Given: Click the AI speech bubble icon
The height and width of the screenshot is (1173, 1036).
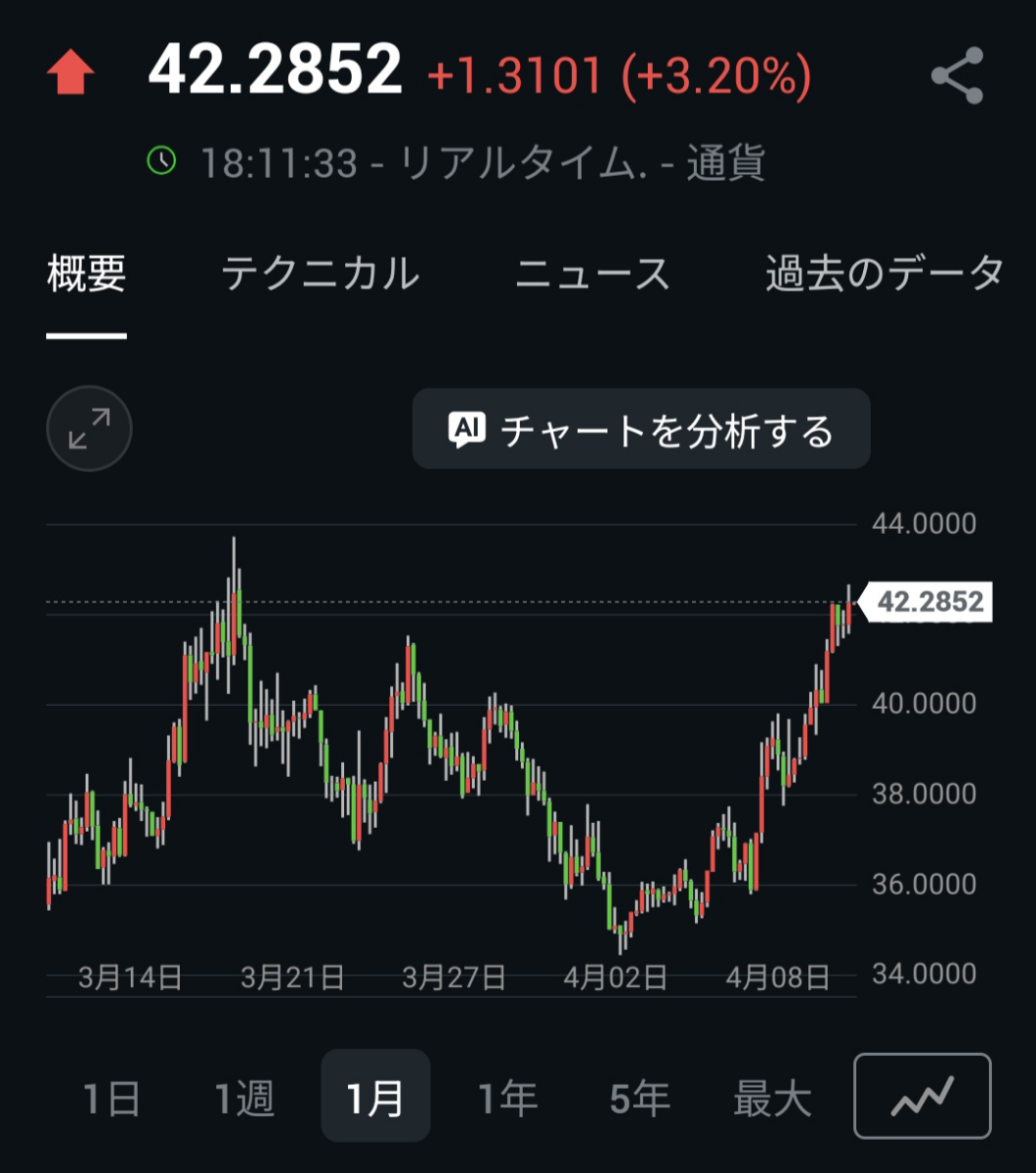Looking at the screenshot, I should [466, 428].
